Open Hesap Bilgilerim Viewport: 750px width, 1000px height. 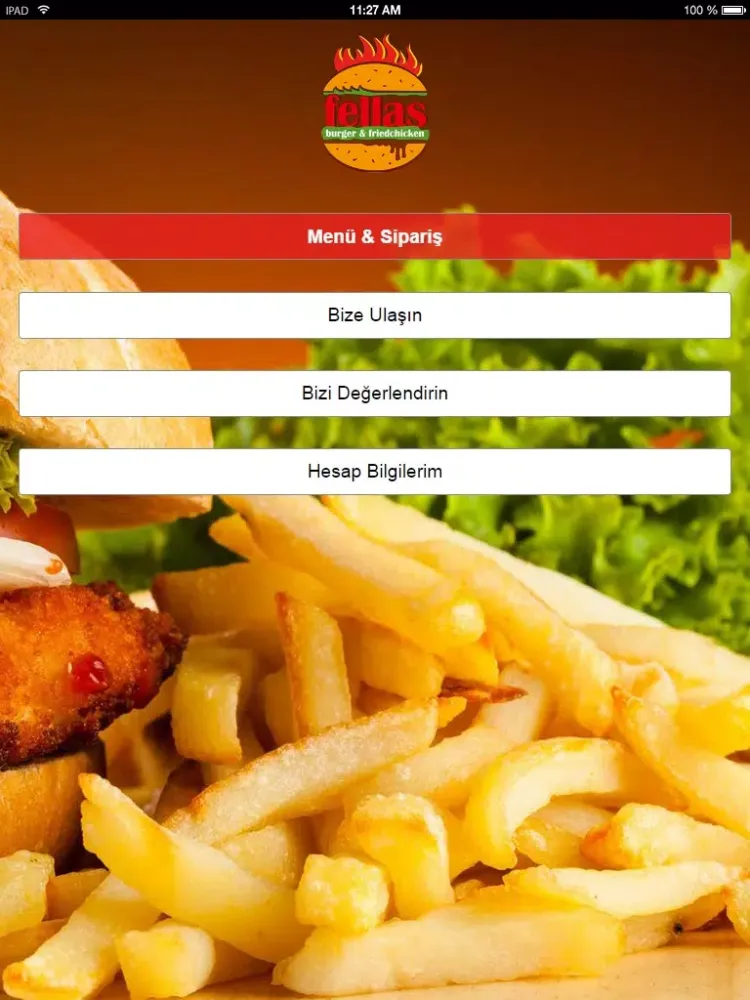375,471
